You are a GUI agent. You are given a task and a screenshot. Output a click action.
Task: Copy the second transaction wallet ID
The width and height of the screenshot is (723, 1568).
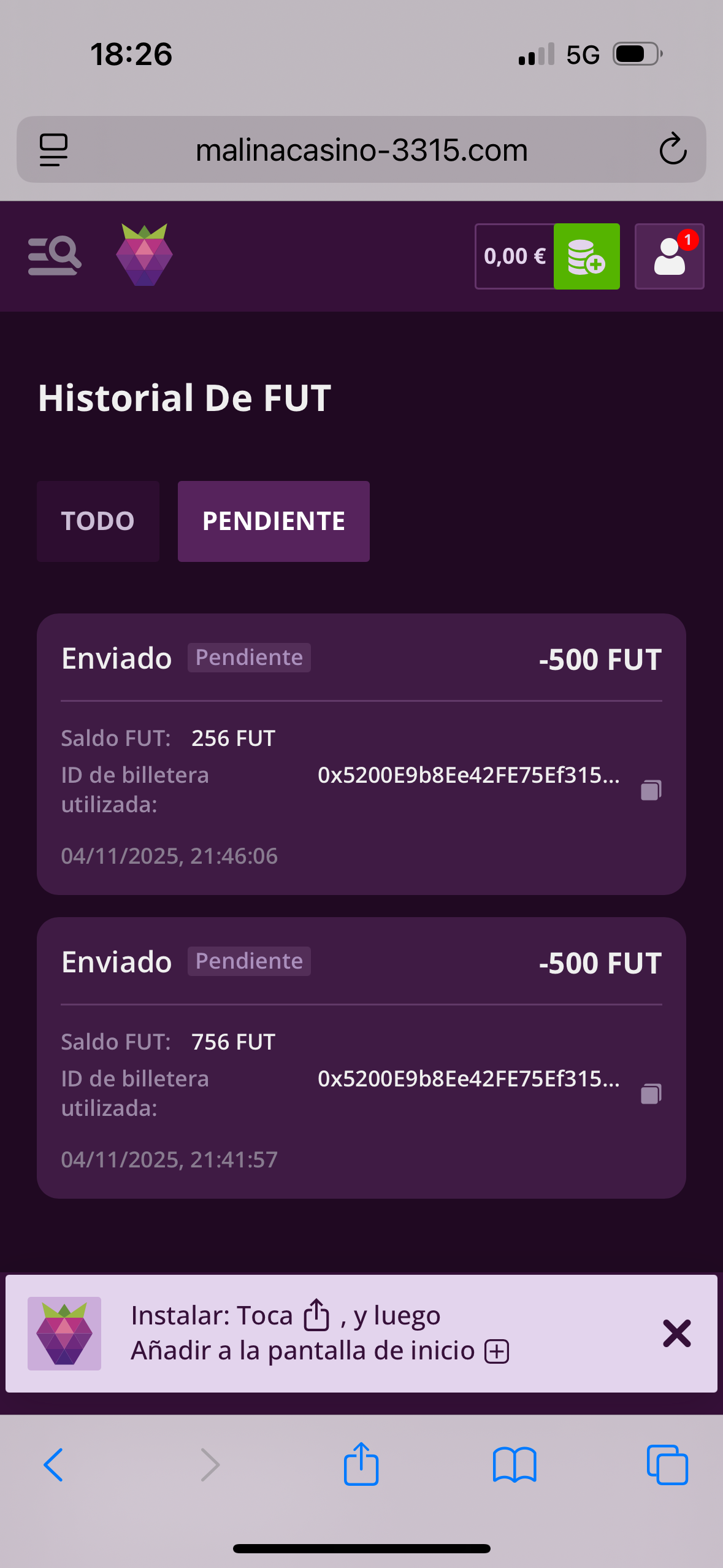click(651, 1093)
